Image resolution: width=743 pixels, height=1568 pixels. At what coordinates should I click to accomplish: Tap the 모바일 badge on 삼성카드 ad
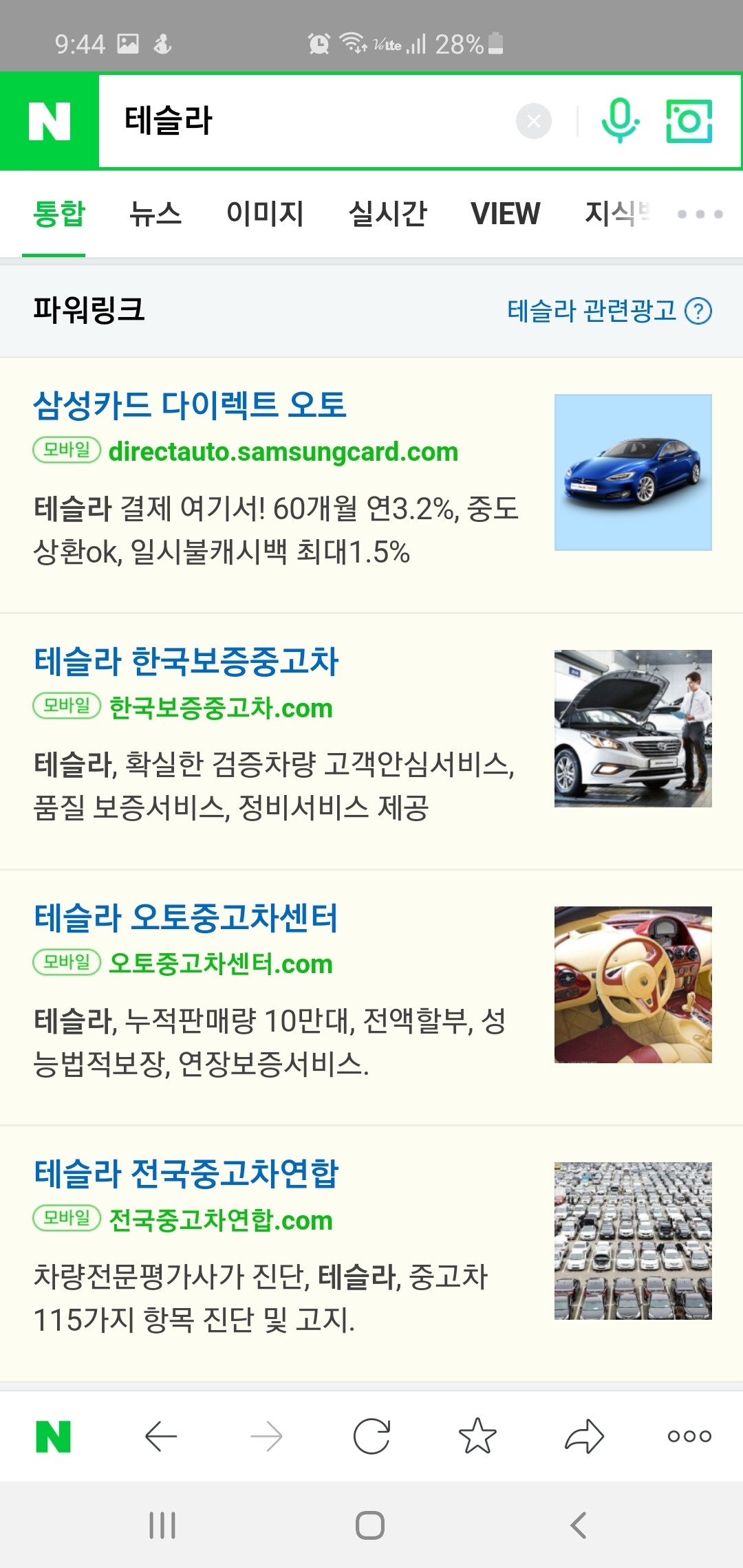(x=65, y=452)
